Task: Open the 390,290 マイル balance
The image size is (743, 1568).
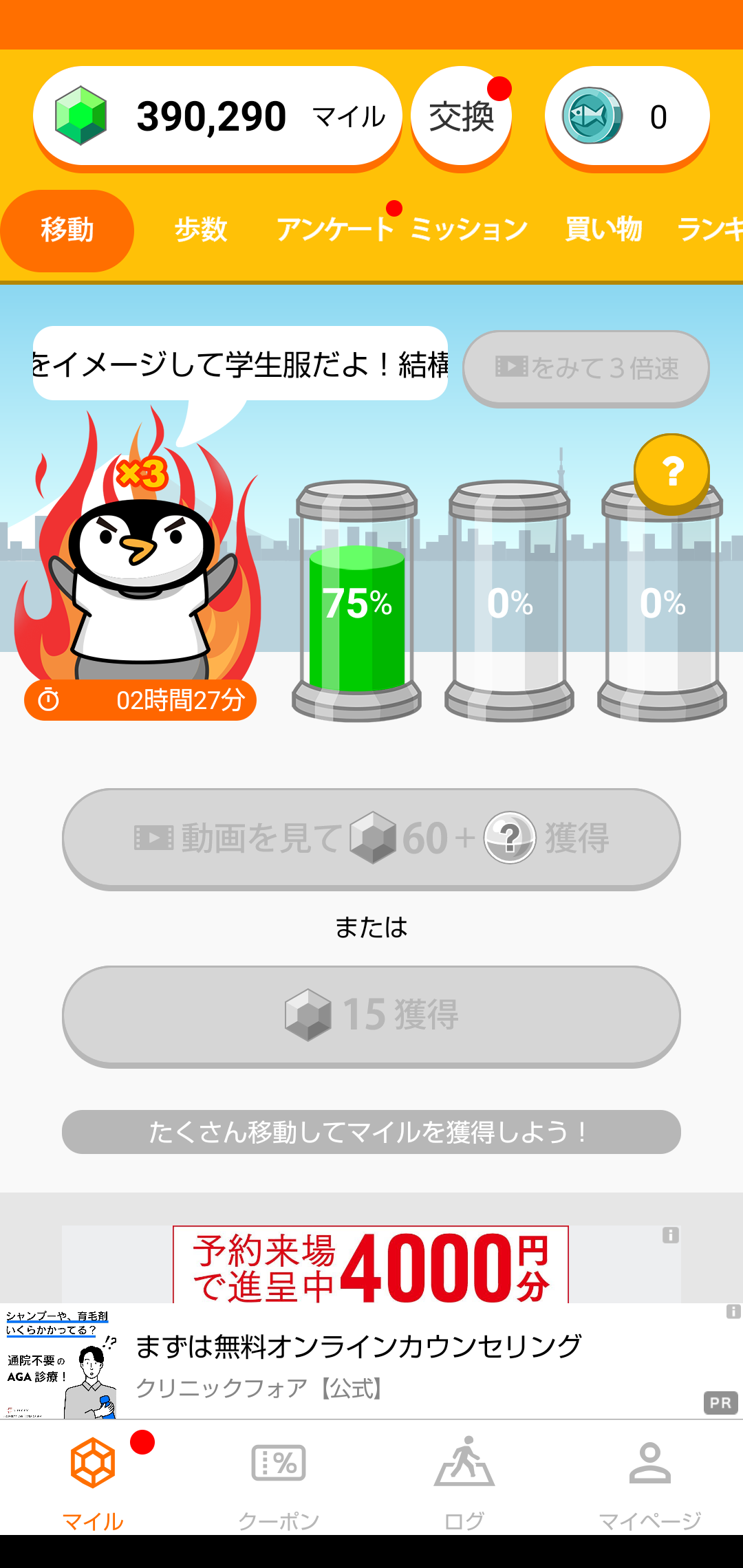Action: pos(217,116)
